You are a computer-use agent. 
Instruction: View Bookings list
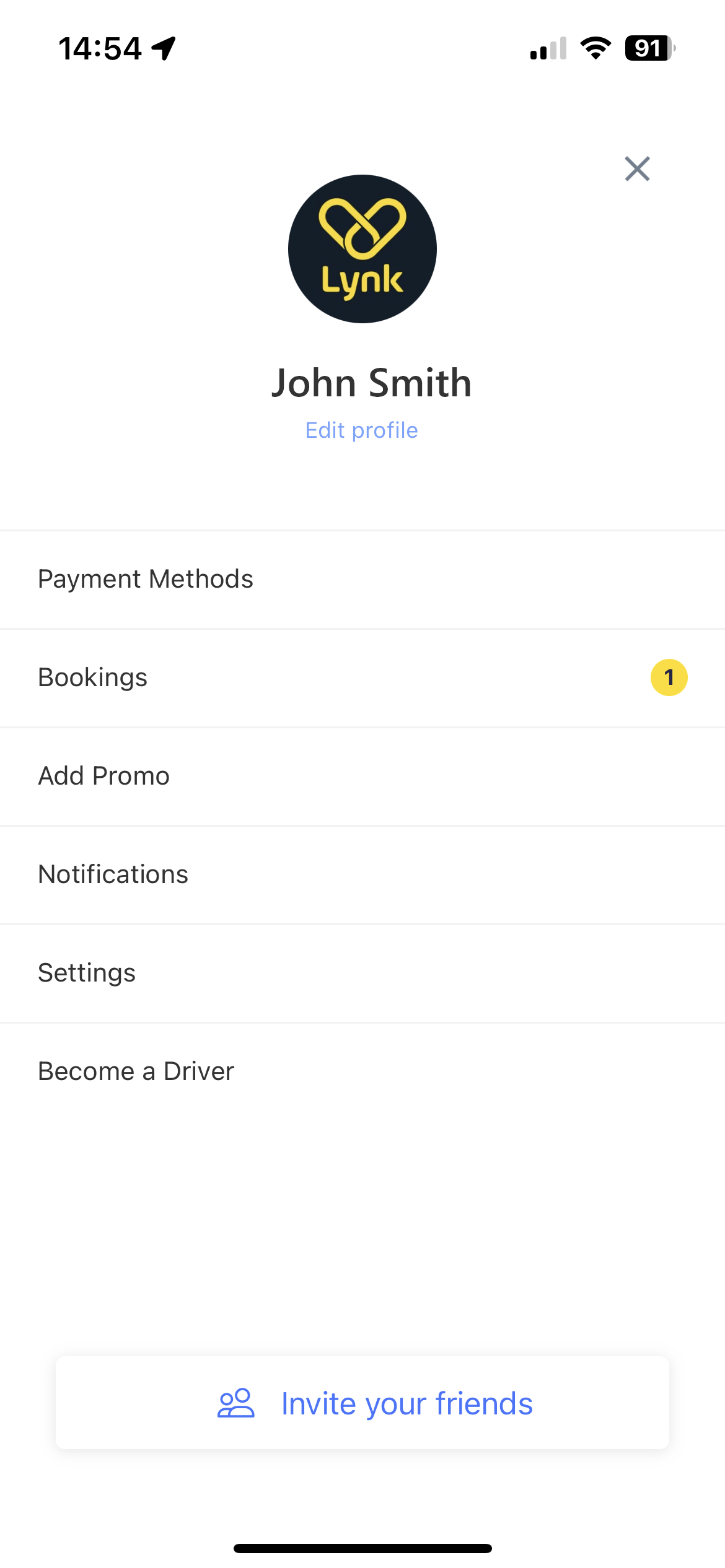pyautogui.click(x=362, y=678)
